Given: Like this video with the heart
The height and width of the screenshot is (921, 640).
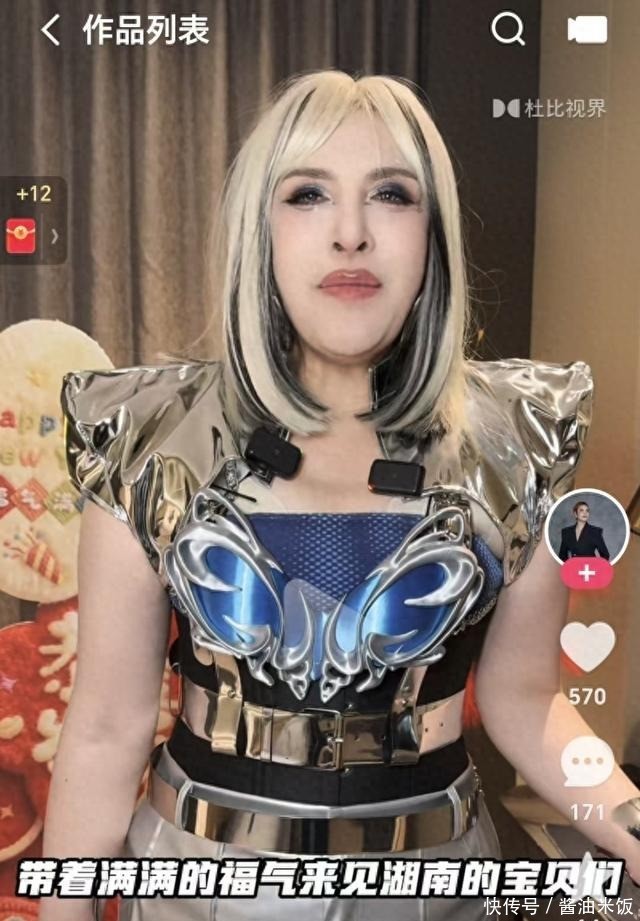Looking at the screenshot, I should point(587,647).
